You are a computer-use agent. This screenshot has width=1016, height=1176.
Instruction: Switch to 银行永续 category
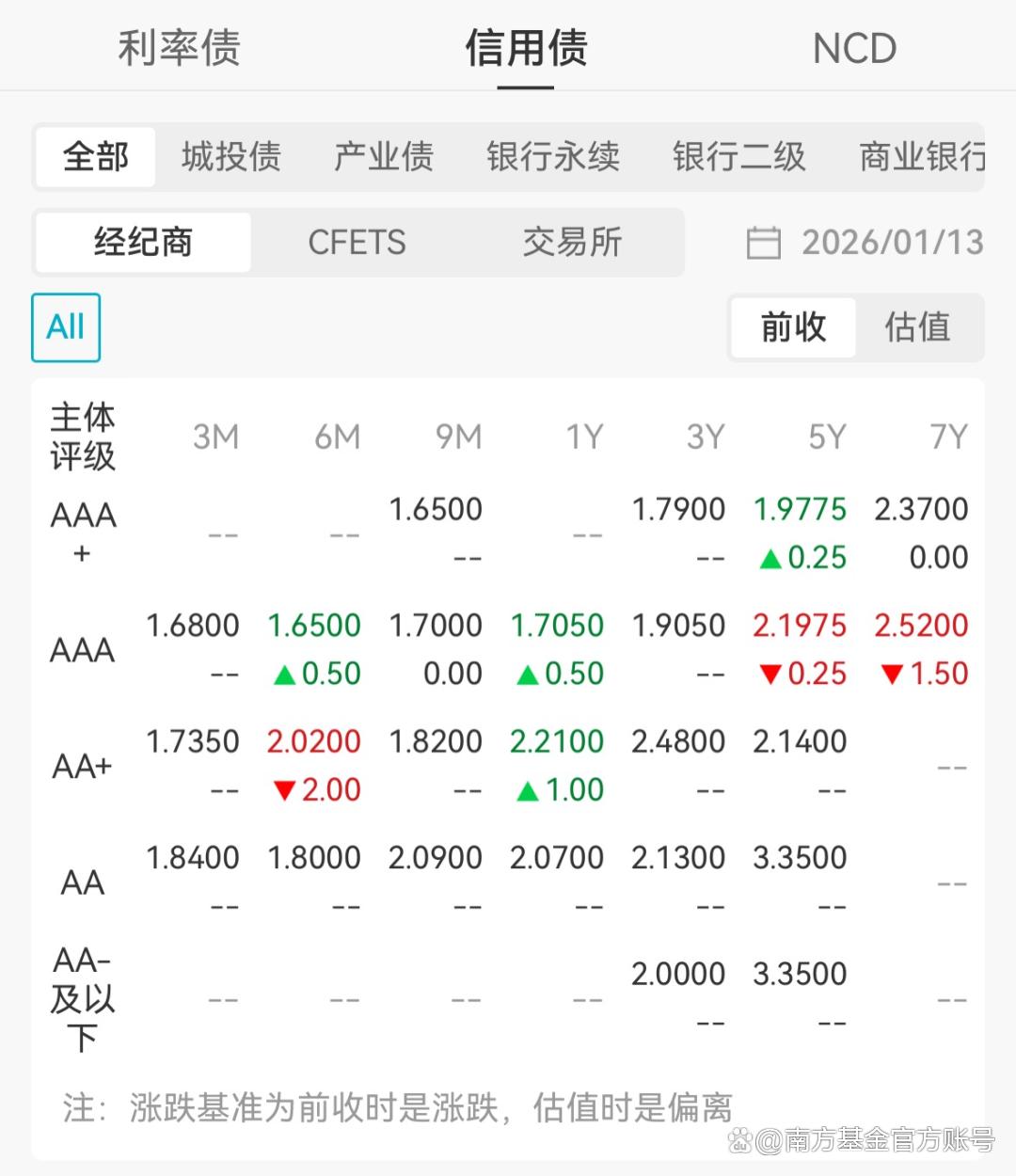[x=553, y=156]
